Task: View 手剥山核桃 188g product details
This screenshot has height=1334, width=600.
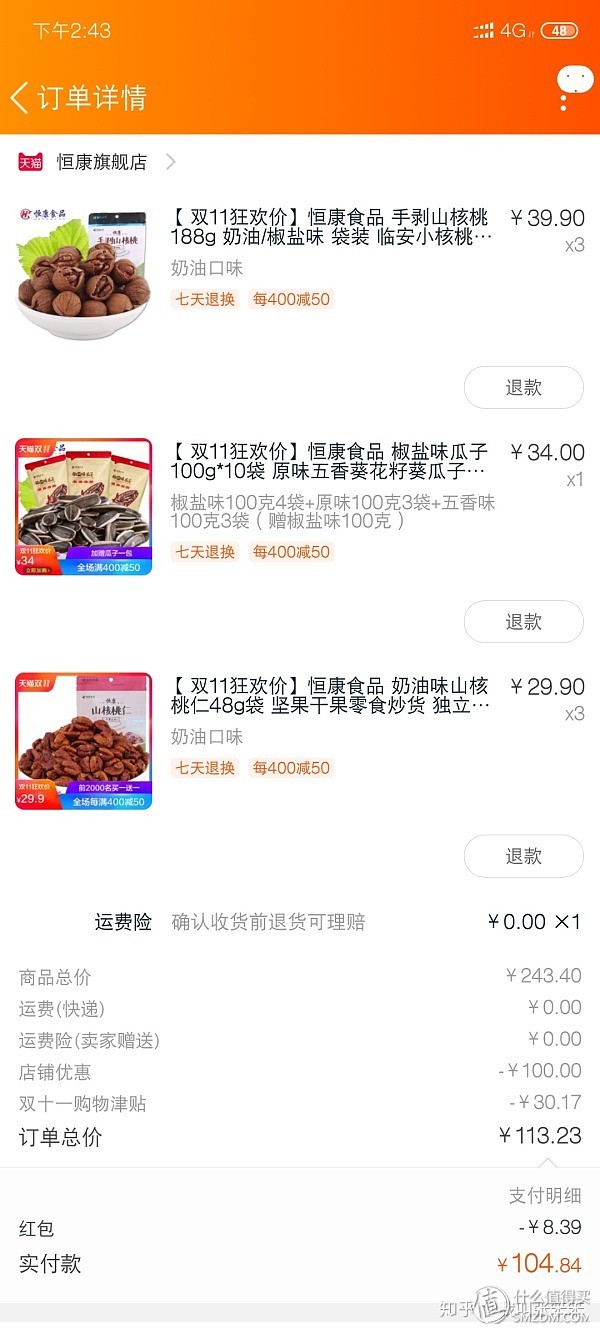Action: [331, 228]
